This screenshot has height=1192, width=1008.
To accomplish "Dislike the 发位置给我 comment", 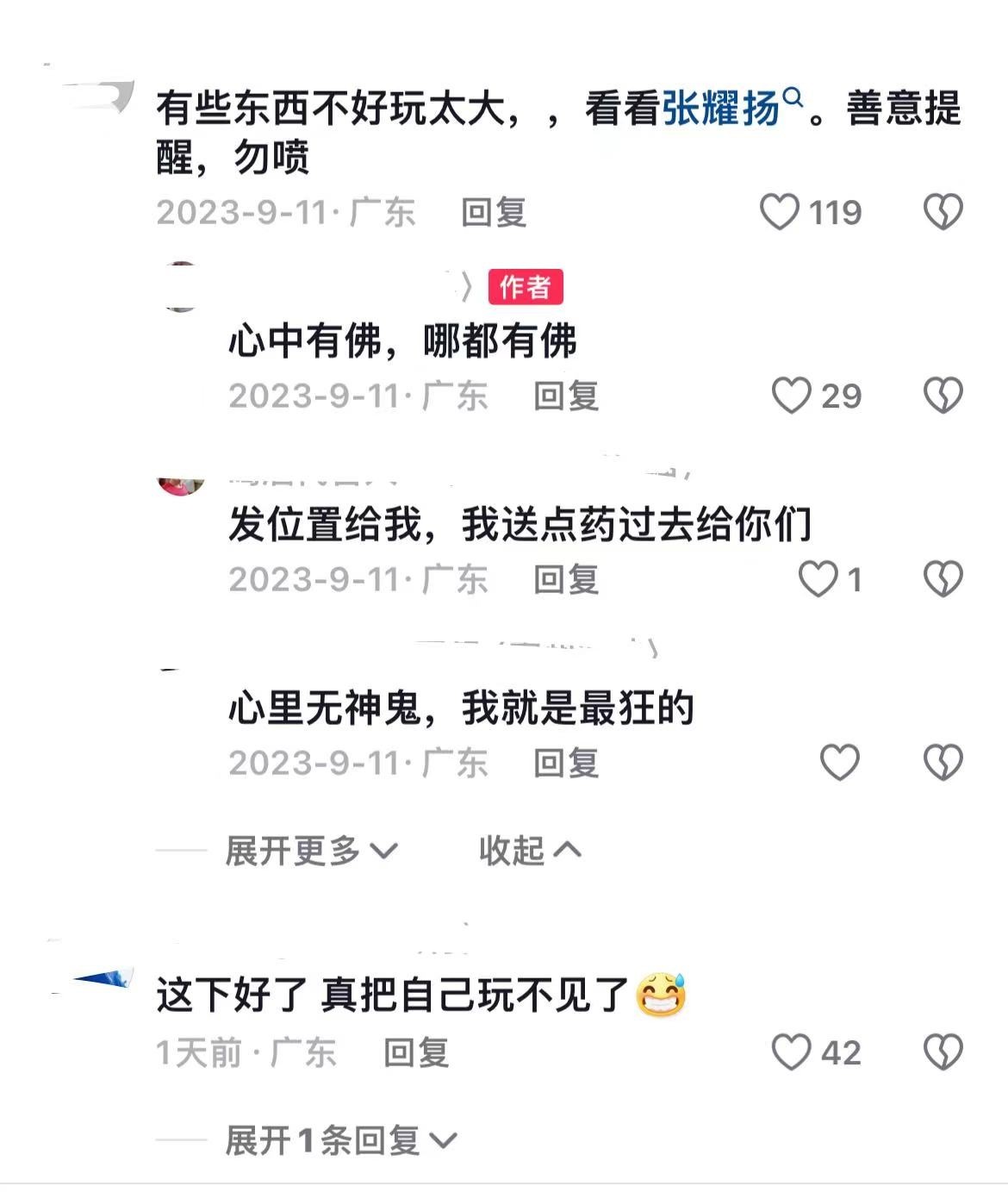I will coord(943,579).
